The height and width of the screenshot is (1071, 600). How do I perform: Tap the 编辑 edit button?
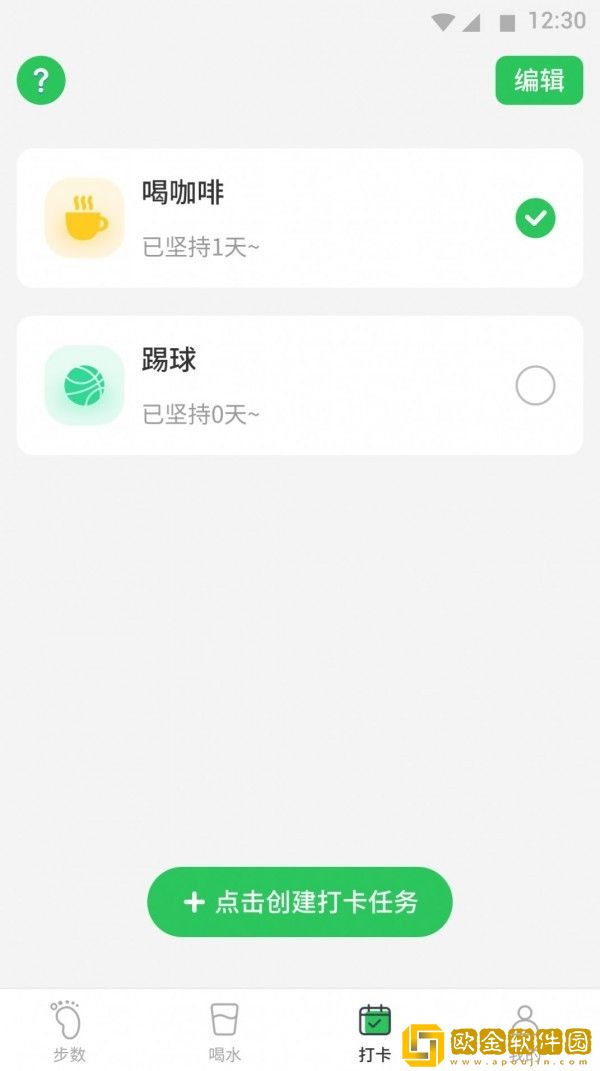(539, 80)
